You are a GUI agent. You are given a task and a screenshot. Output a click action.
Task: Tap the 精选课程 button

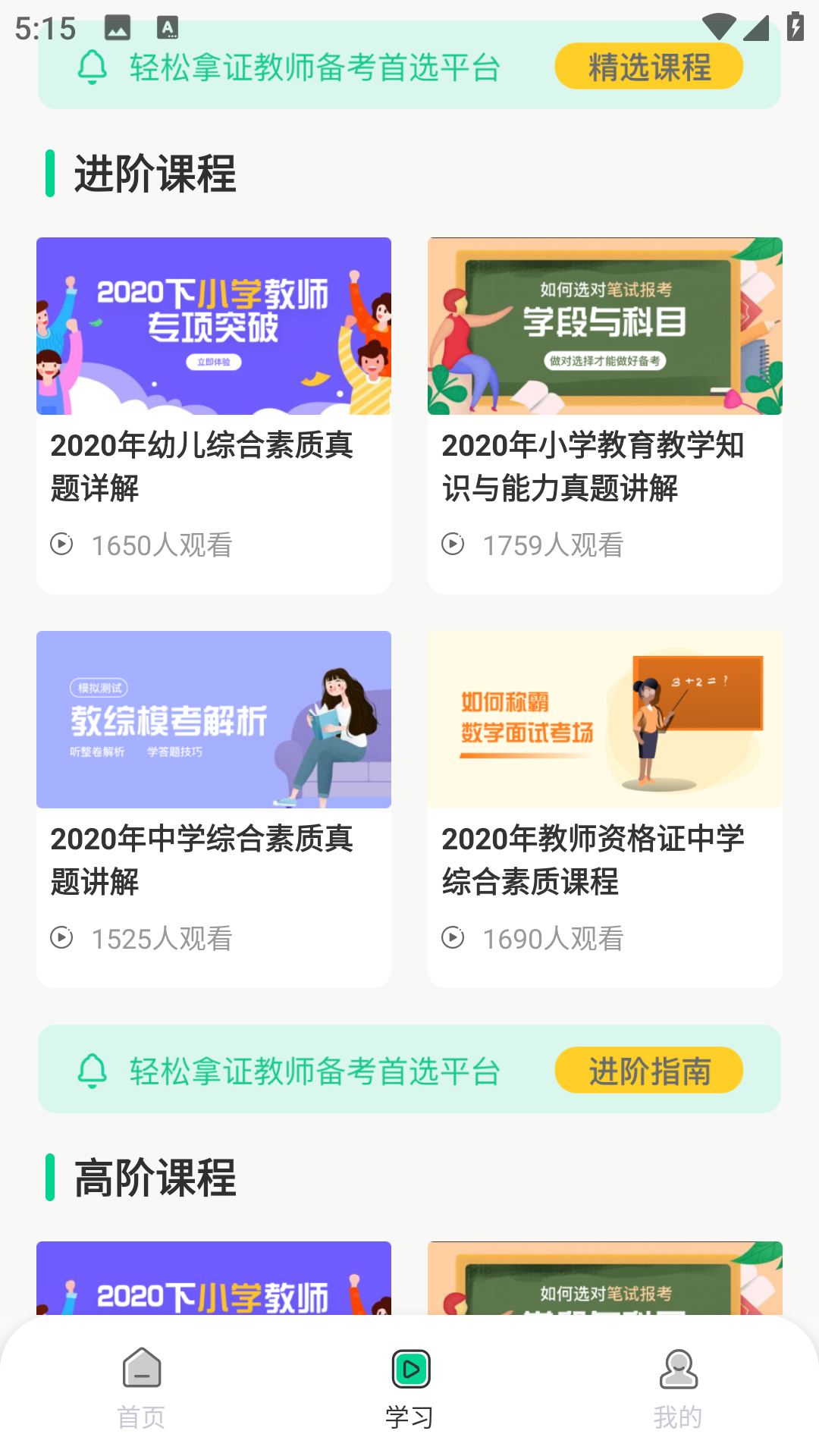[649, 67]
